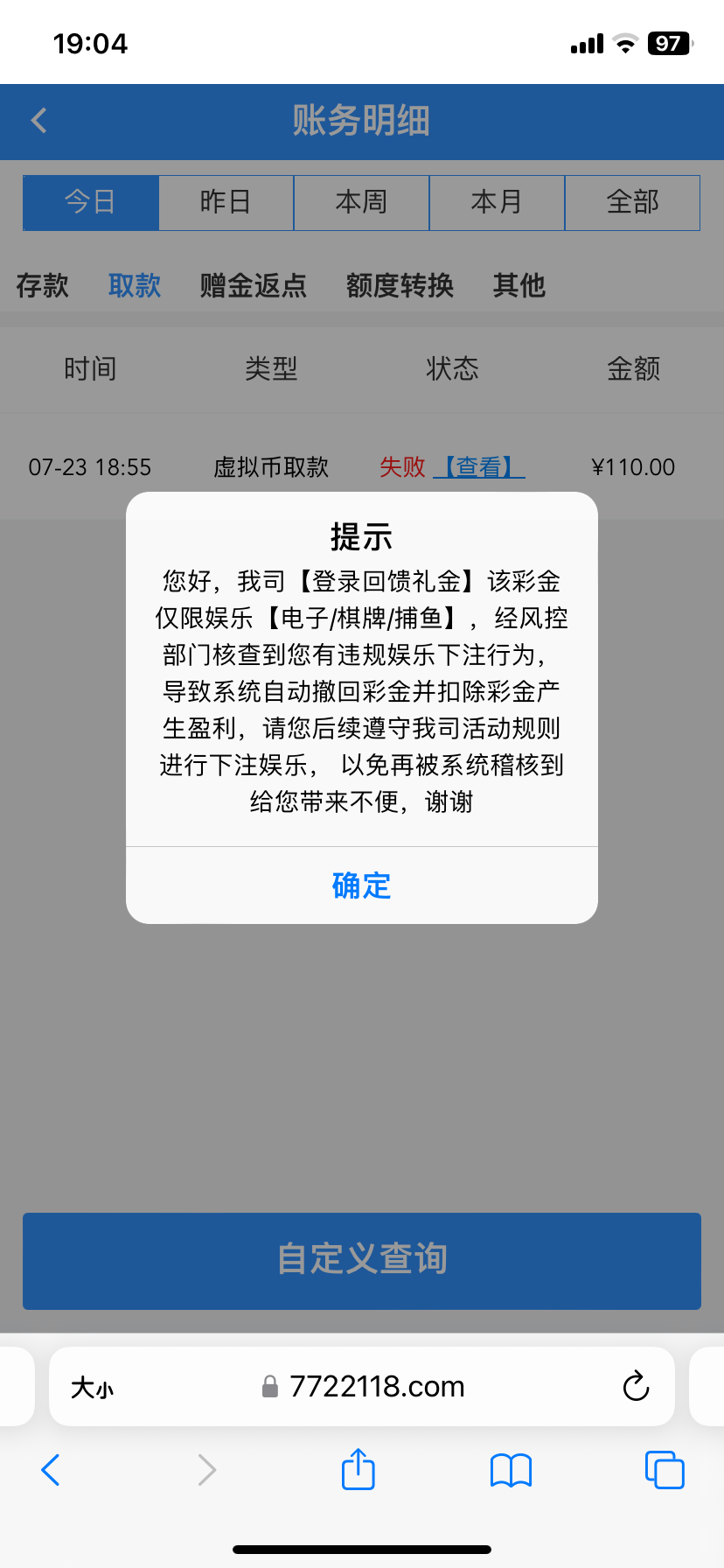
Task: Tap the 7722118.com address bar
Action: (x=376, y=1386)
